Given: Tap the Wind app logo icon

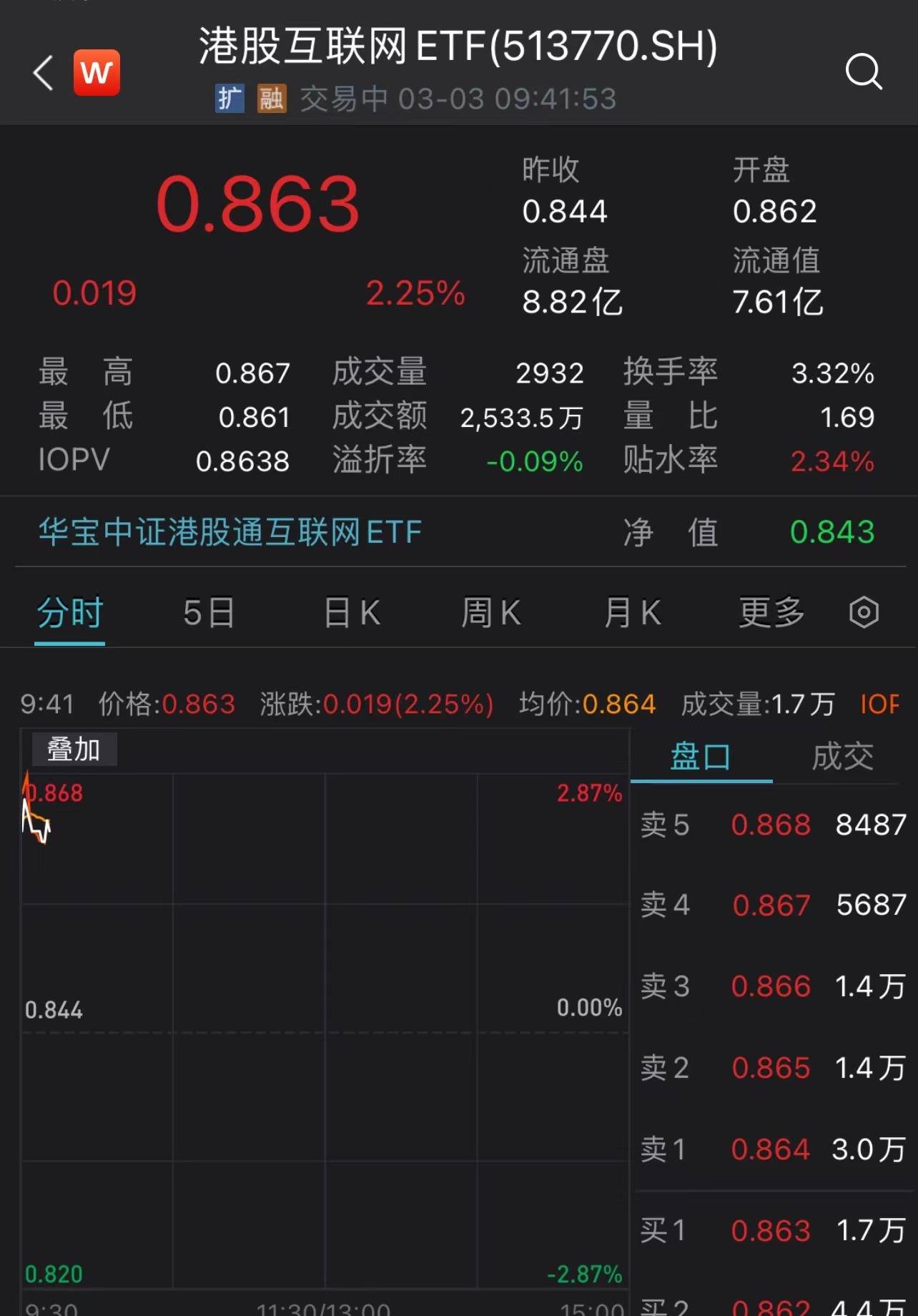Looking at the screenshot, I should [97, 72].
